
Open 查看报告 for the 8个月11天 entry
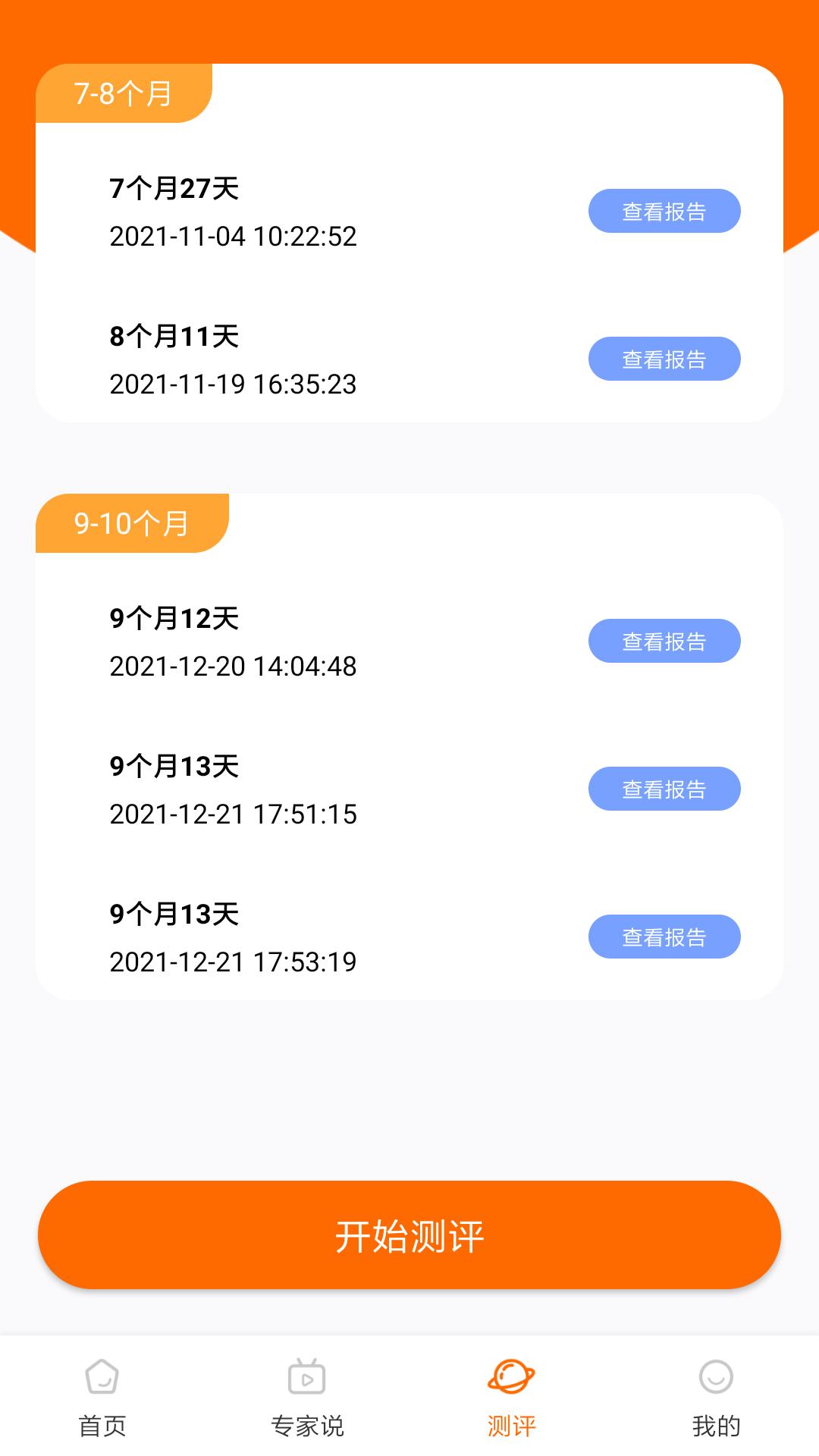pyautogui.click(x=664, y=358)
